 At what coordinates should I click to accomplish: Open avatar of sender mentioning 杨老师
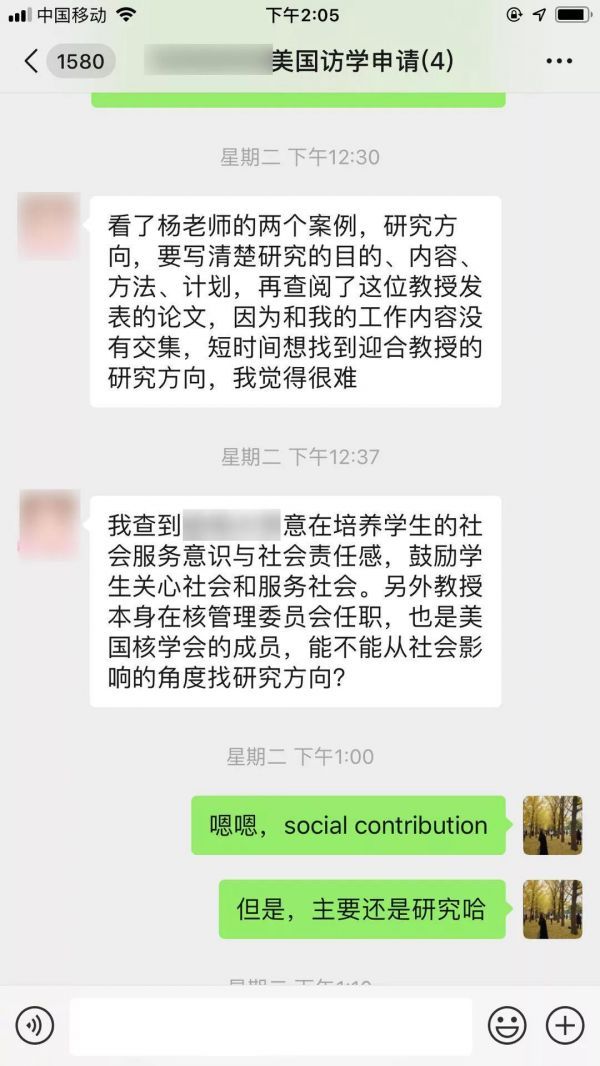48,226
